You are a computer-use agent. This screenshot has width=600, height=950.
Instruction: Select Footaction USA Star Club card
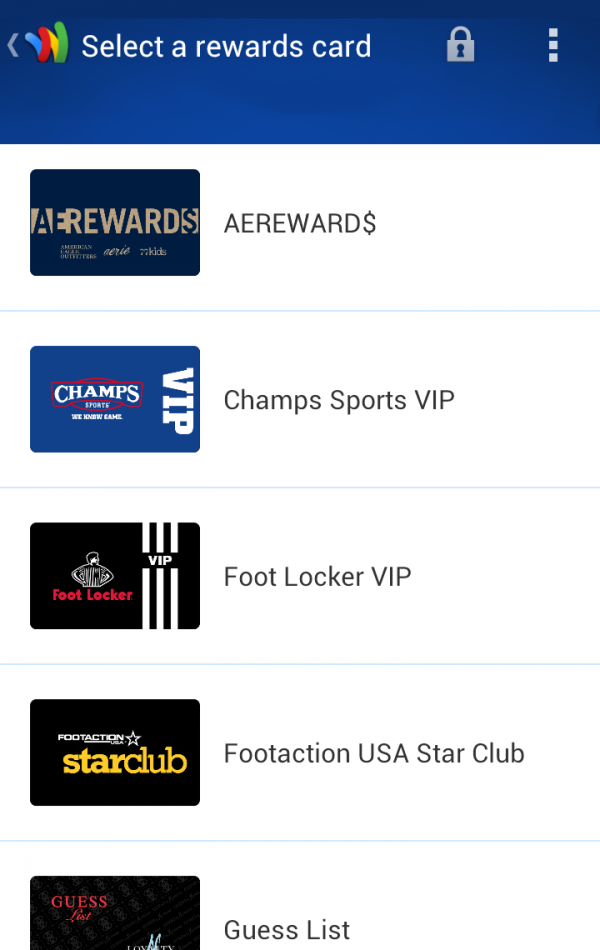click(x=300, y=753)
